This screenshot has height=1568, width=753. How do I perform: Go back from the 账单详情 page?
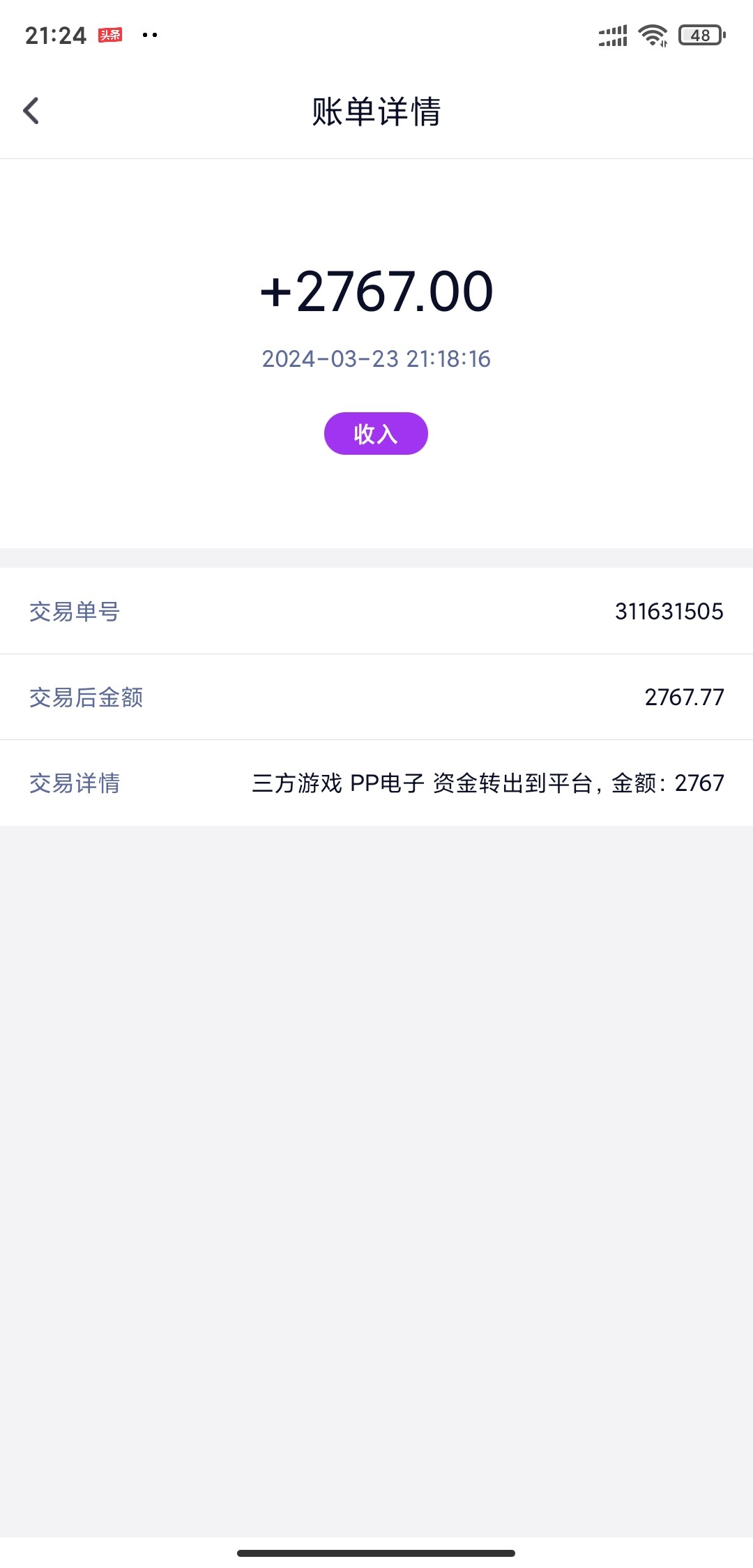click(x=31, y=111)
